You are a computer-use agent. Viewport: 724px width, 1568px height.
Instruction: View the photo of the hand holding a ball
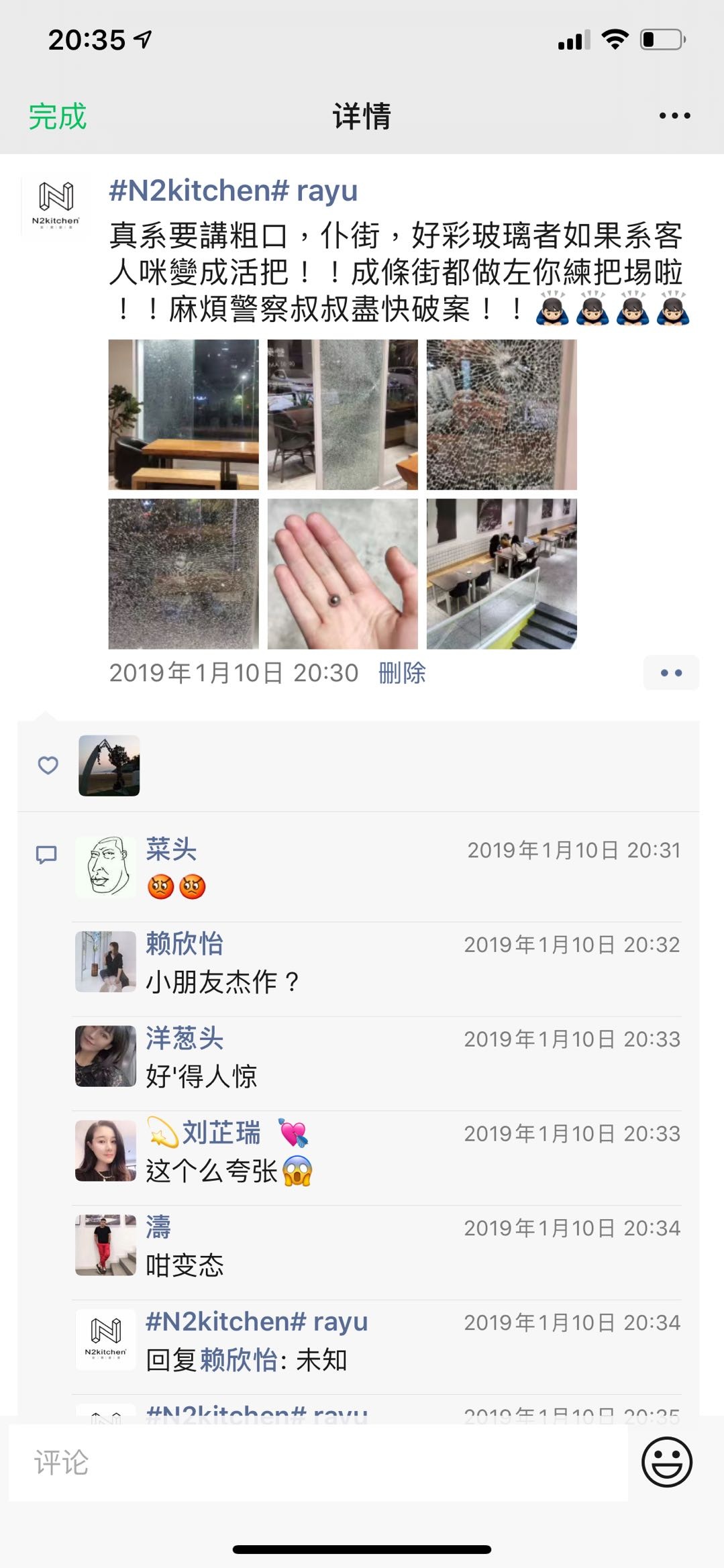(342, 574)
